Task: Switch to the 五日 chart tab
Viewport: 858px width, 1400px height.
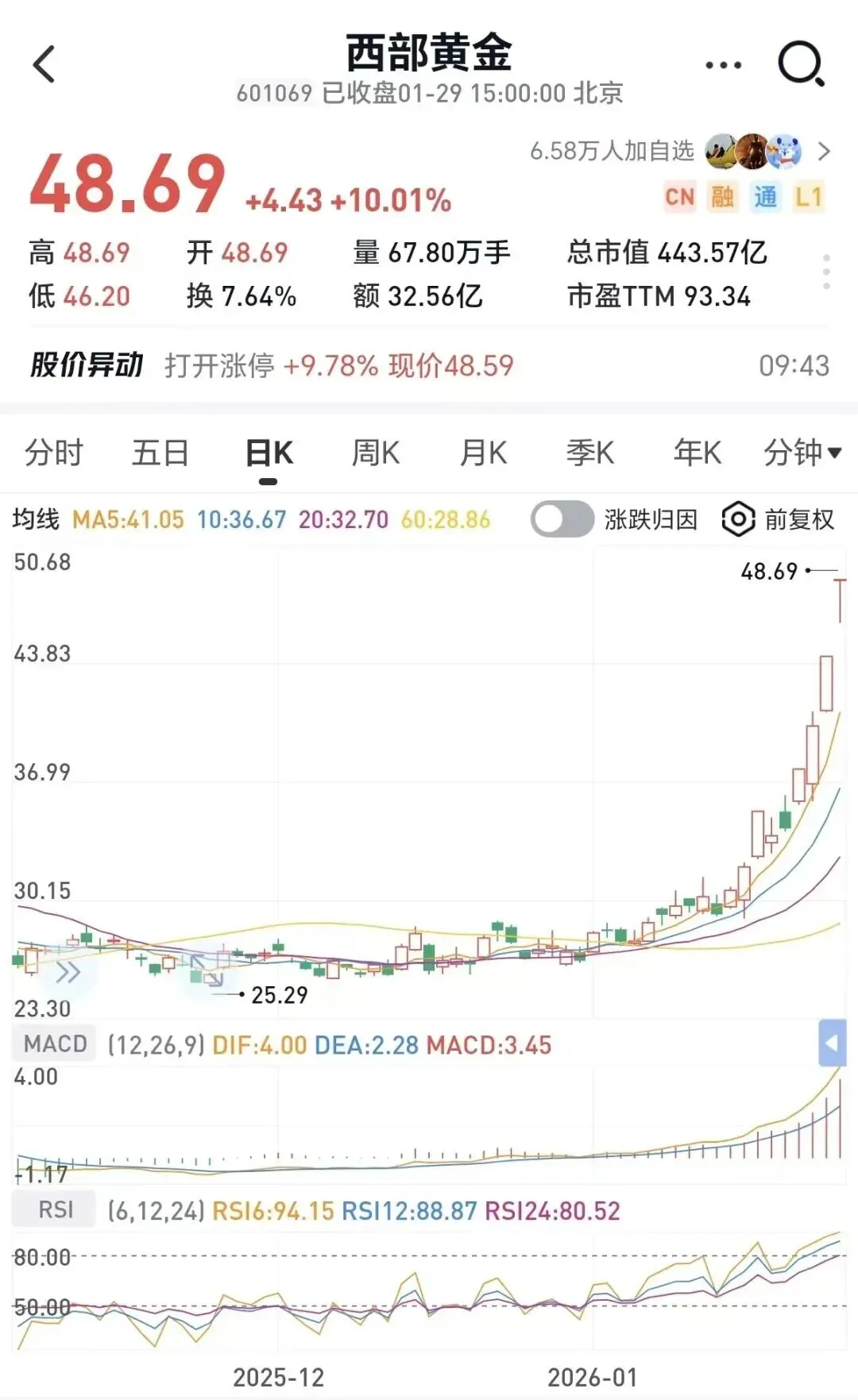Action: [160, 453]
